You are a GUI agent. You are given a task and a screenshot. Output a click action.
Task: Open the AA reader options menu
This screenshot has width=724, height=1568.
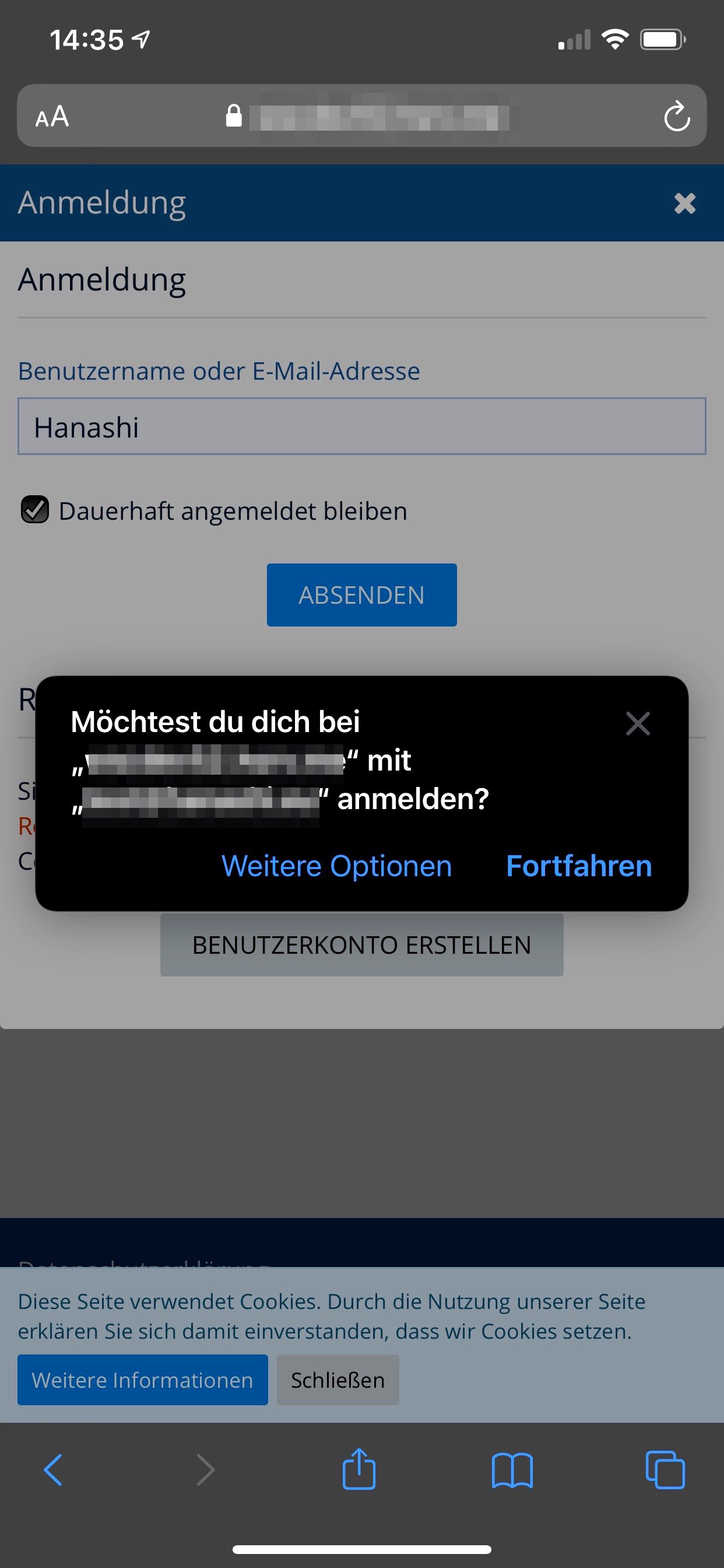coord(52,116)
